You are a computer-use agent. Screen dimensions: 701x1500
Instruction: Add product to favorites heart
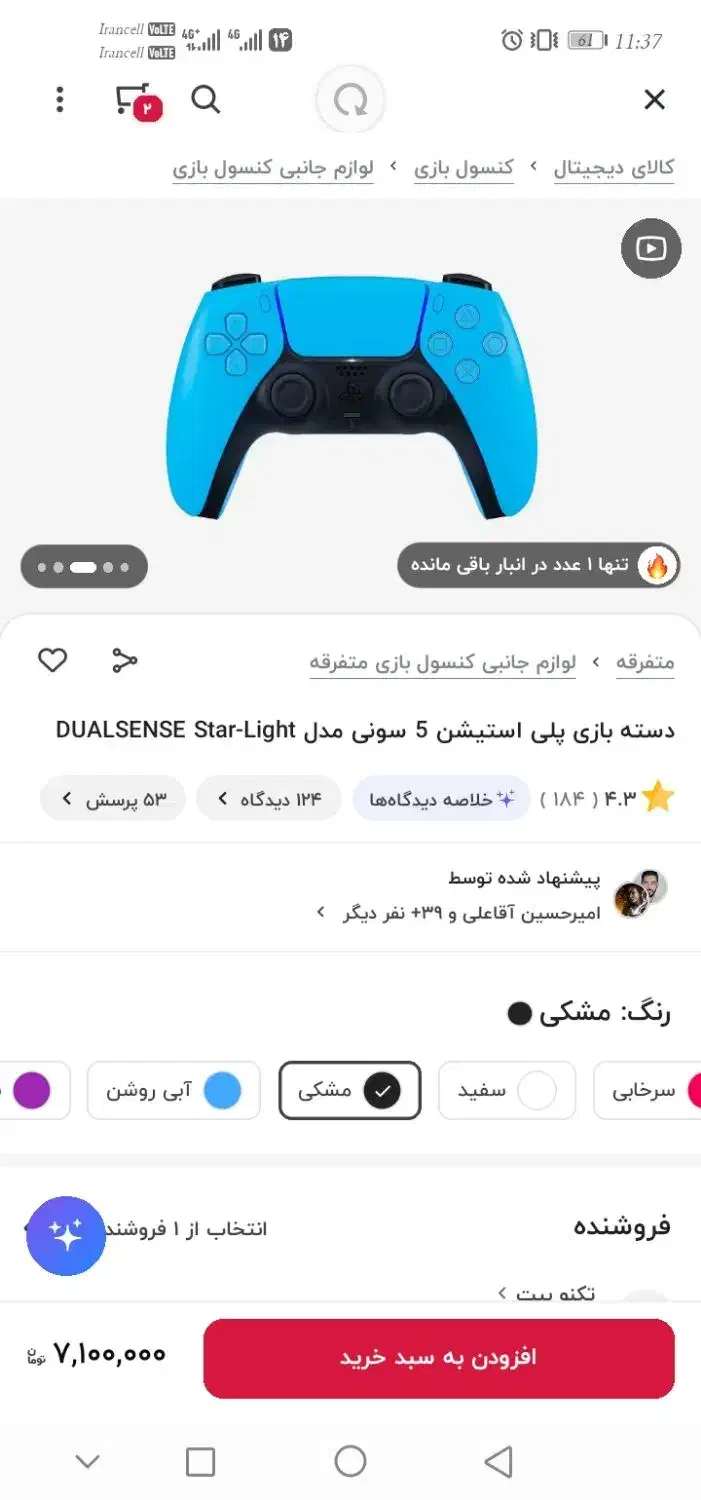click(x=52, y=660)
